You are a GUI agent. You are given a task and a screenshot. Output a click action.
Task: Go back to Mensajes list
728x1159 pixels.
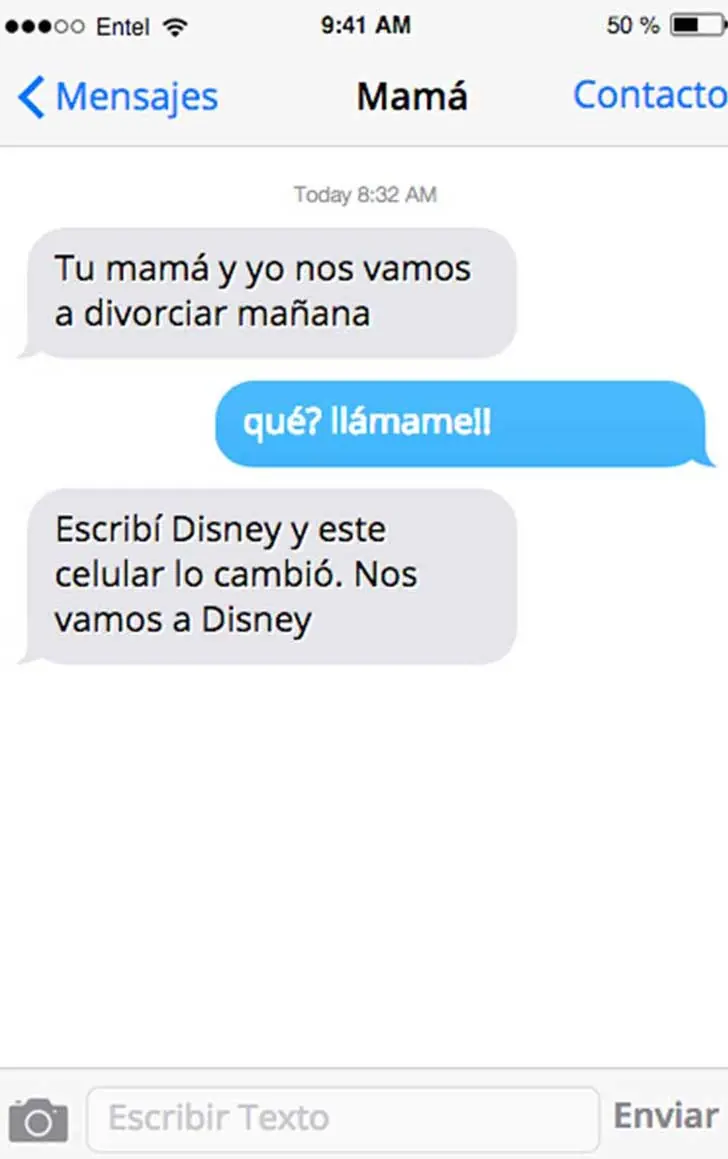(x=118, y=97)
